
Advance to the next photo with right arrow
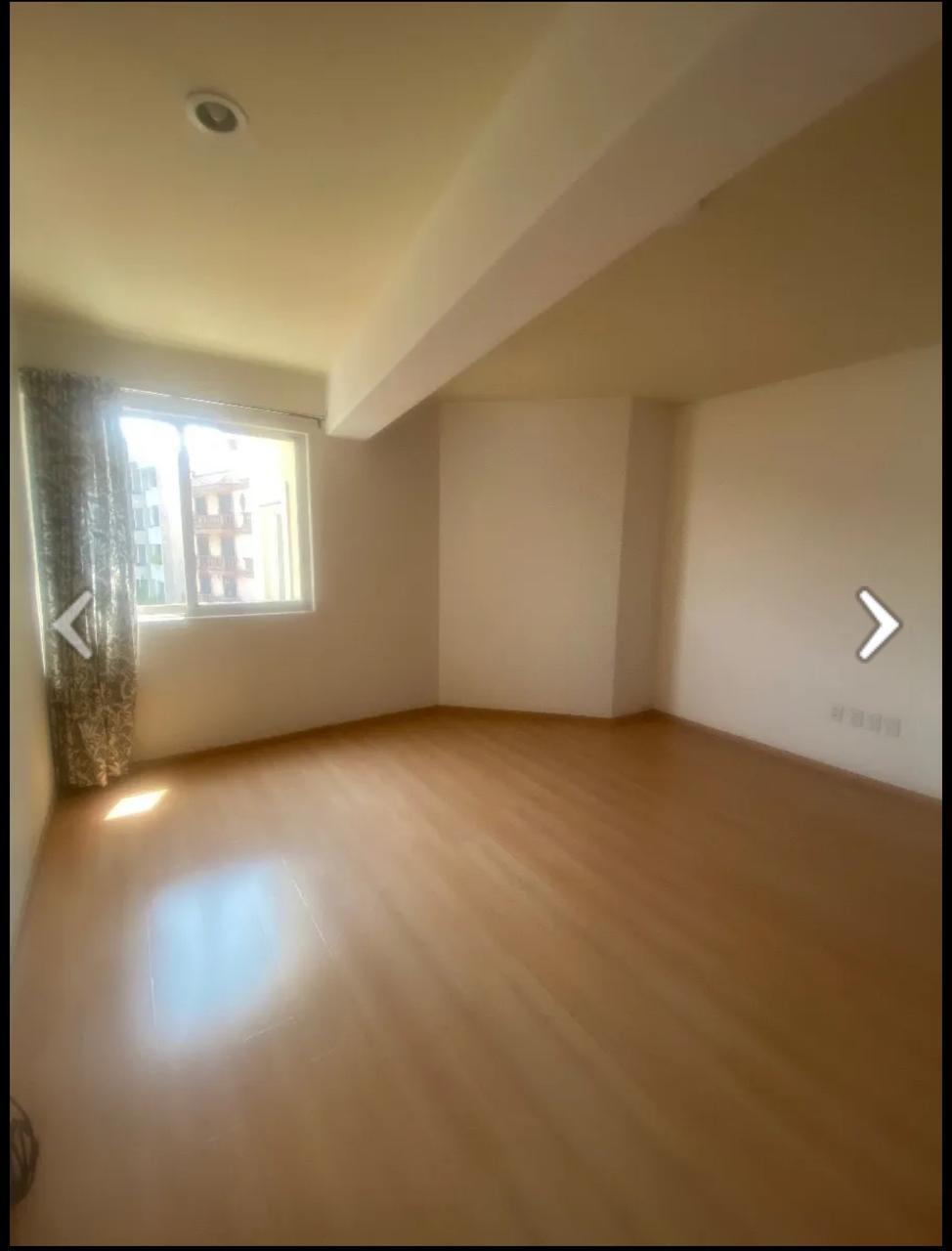point(877,624)
